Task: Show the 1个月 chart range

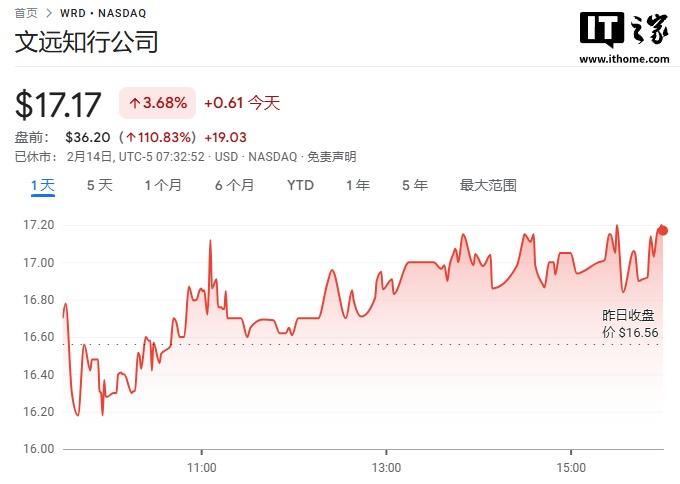Action: (163, 186)
